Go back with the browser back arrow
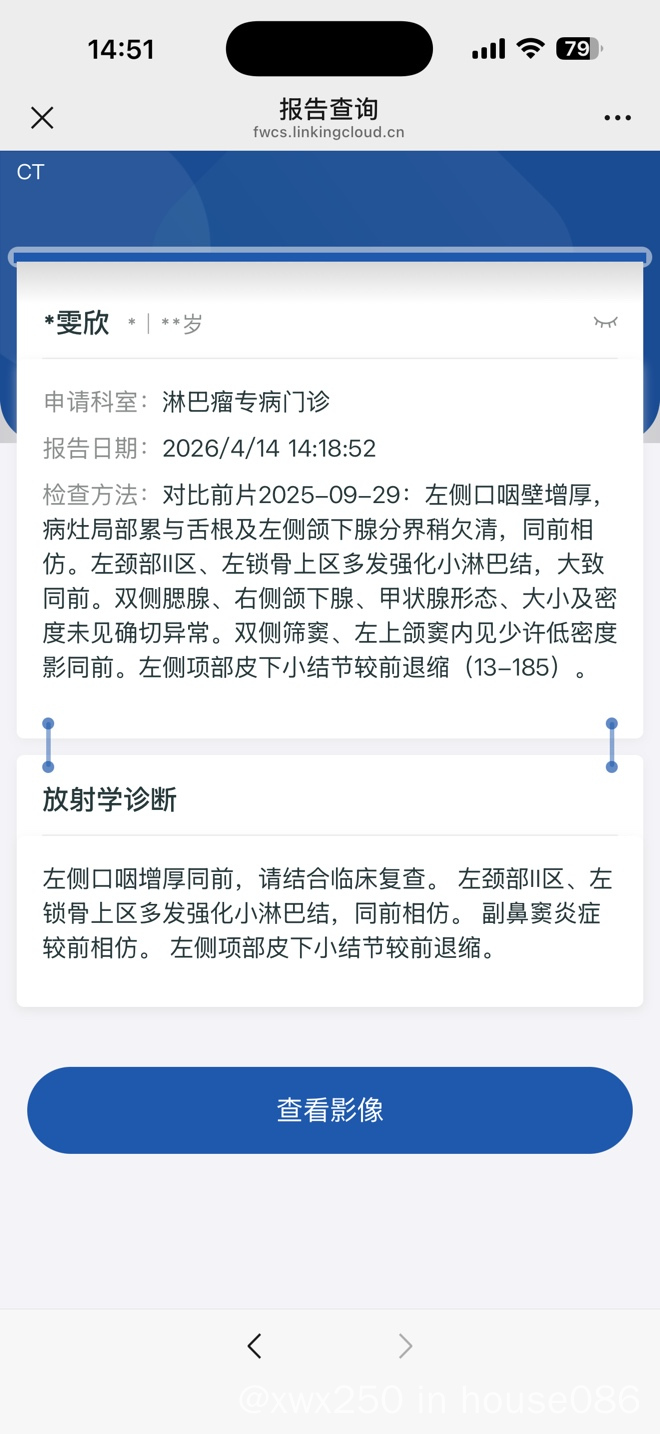 254,1346
